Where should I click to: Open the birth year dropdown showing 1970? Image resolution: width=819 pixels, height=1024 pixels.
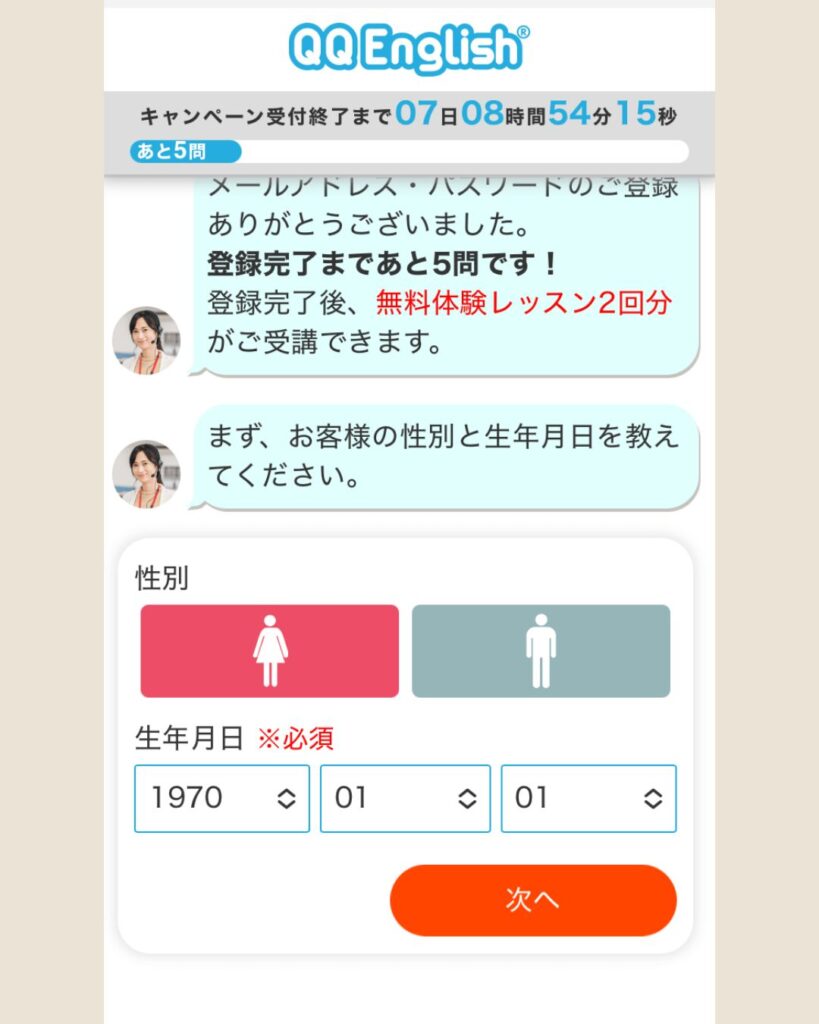tap(222, 798)
